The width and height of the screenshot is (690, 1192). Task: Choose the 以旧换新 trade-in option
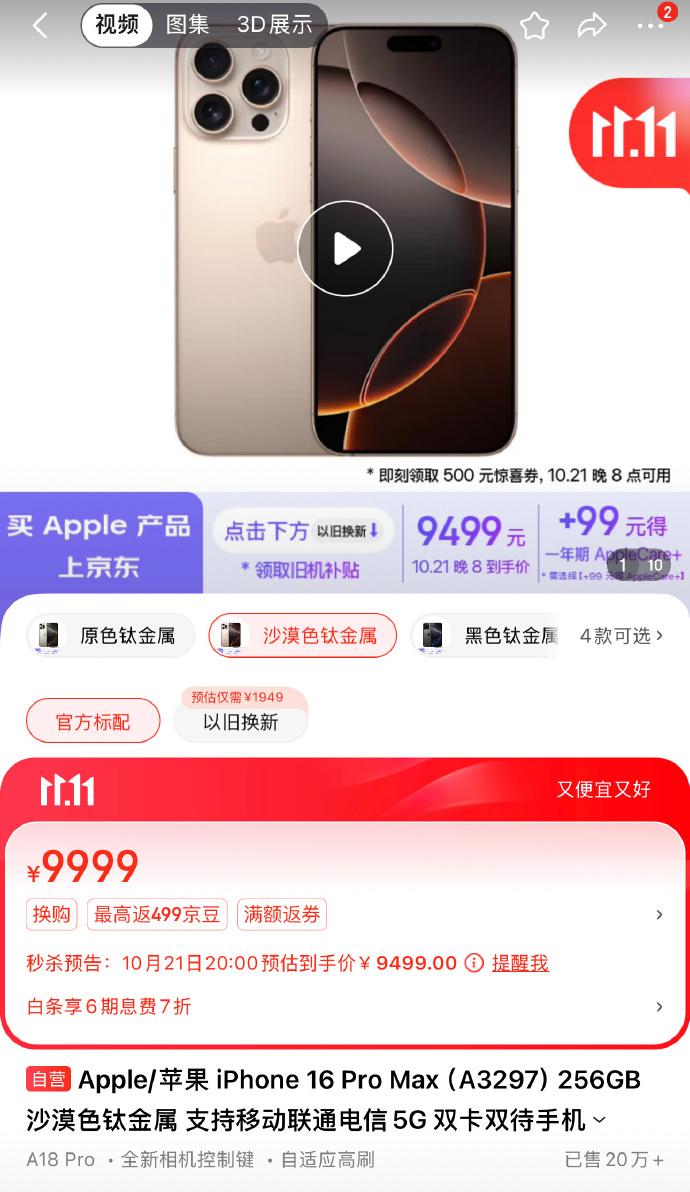[x=240, y=721]
